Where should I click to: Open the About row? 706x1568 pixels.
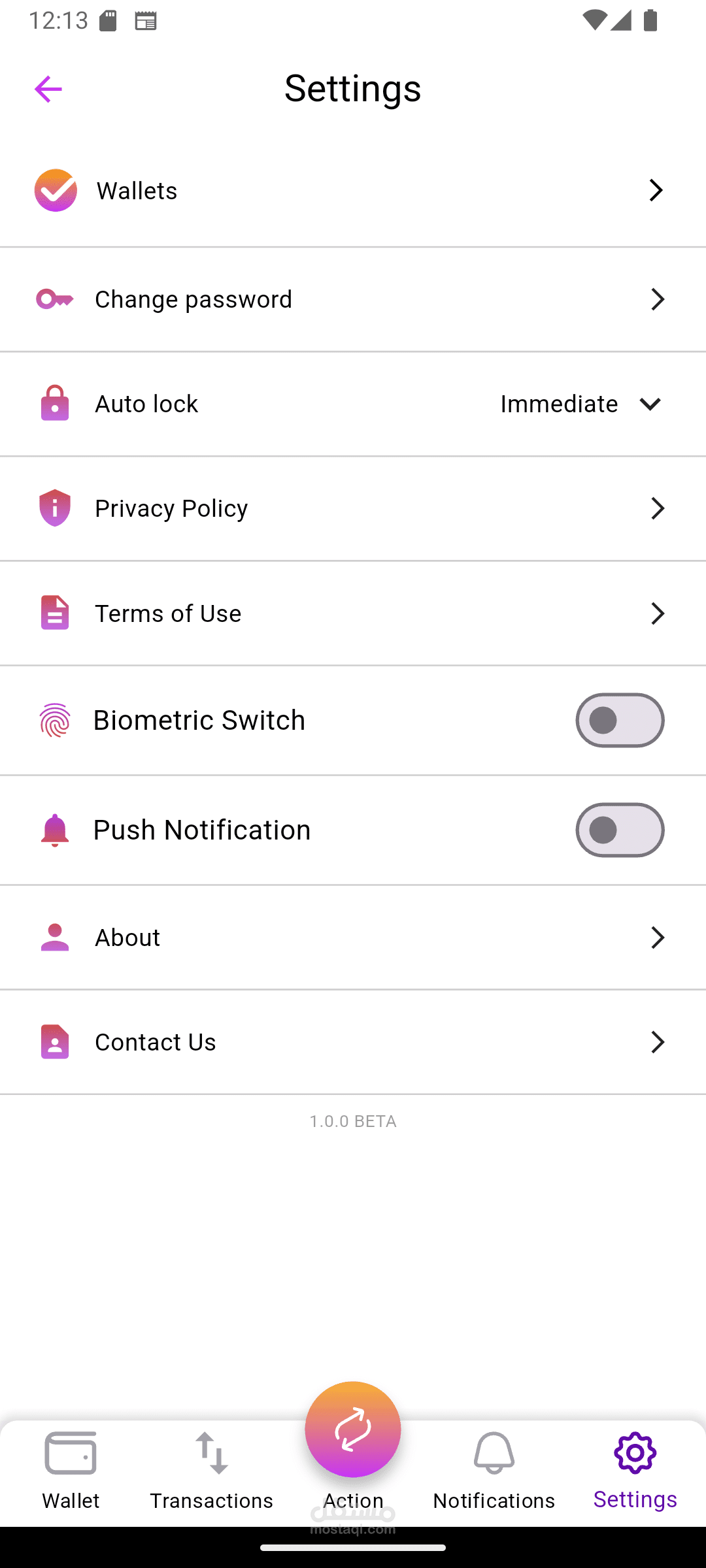pos(353,938)
